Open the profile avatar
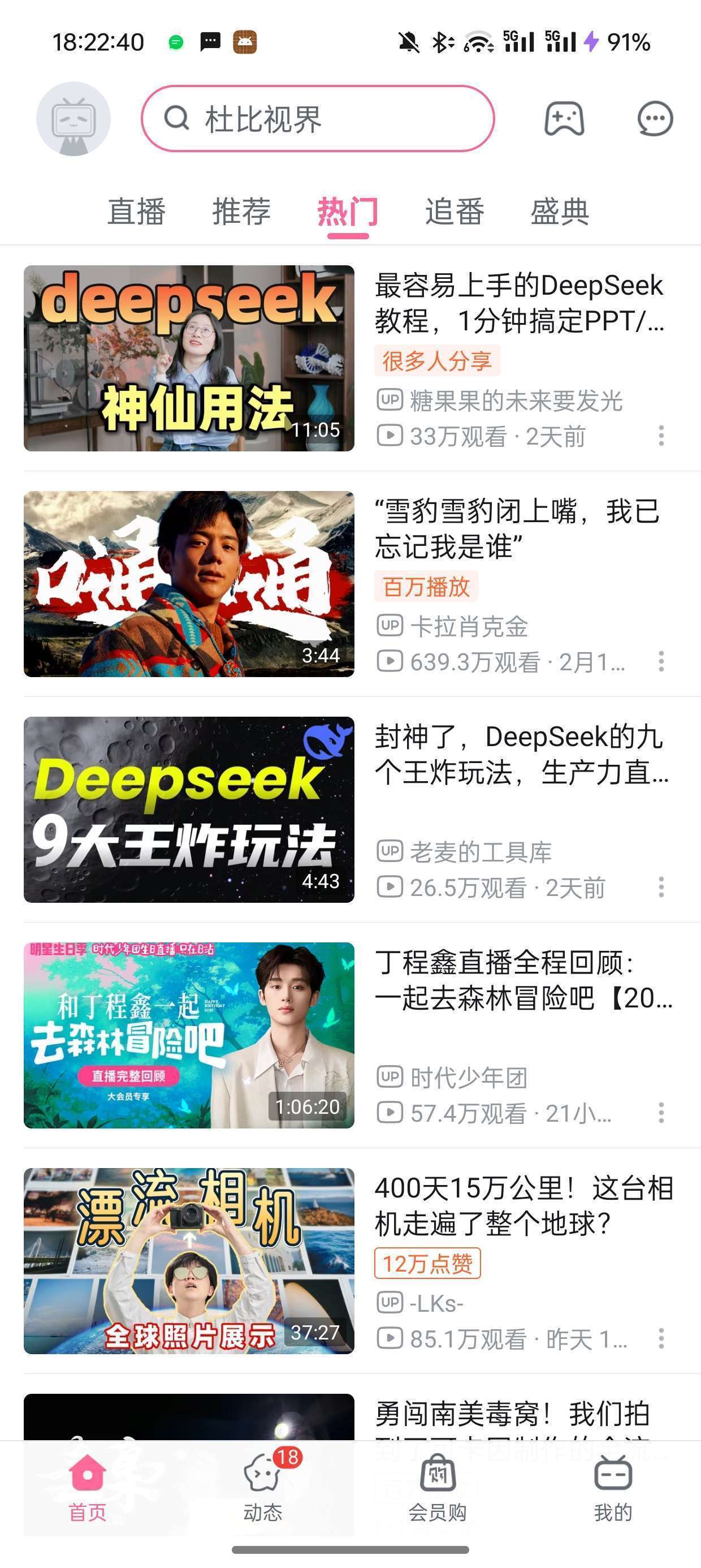The width and height of the screenshot is (701, 1568). click(x=73, y=119)
